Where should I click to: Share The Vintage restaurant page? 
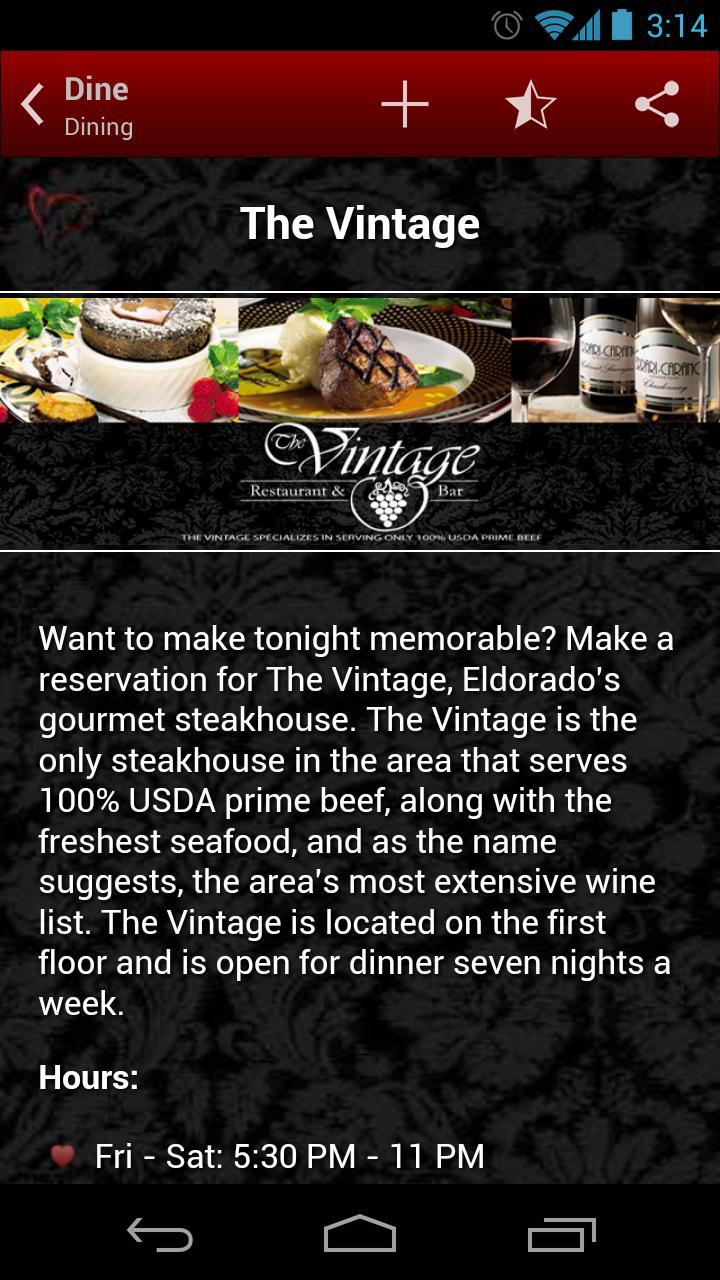(657, 105)
